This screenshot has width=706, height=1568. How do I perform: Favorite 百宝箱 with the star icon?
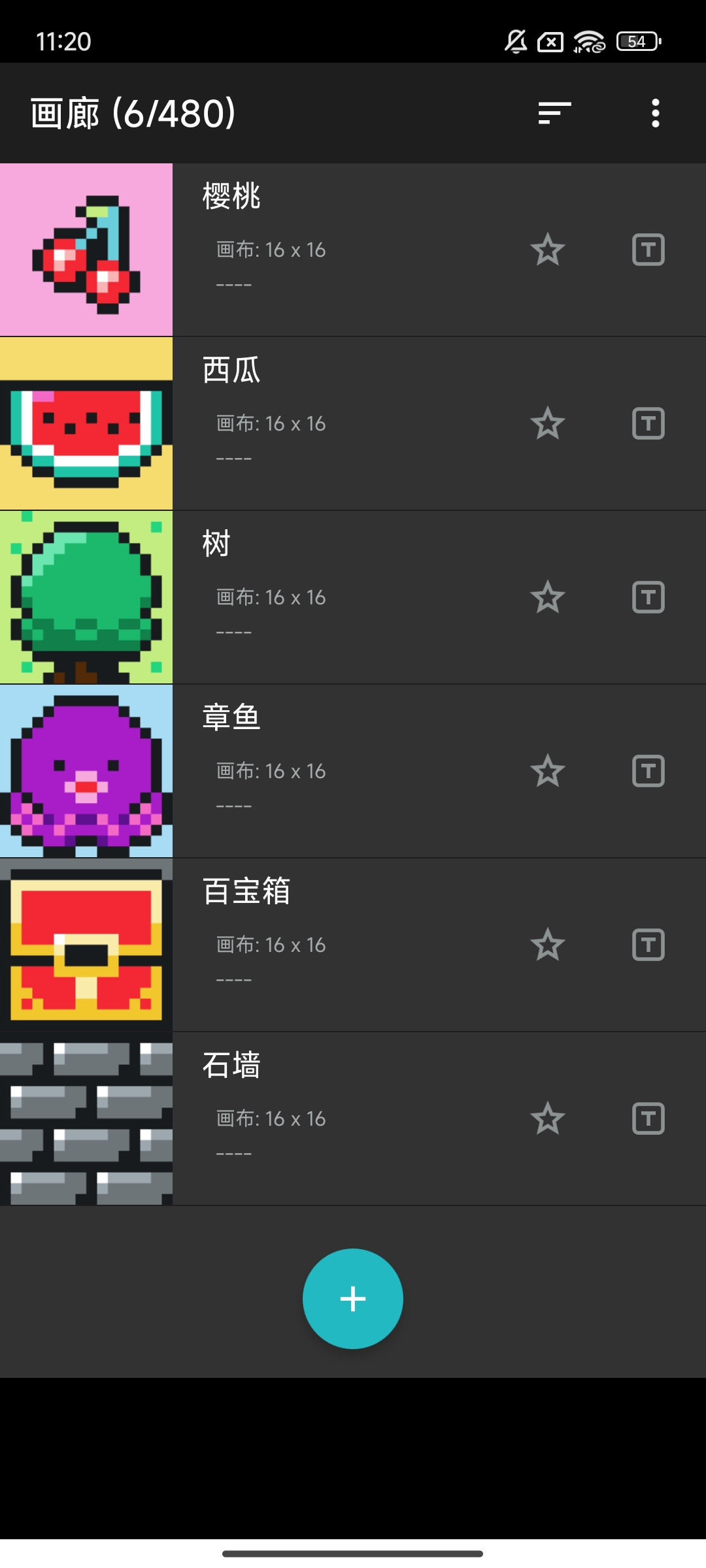tap(547, 945)
